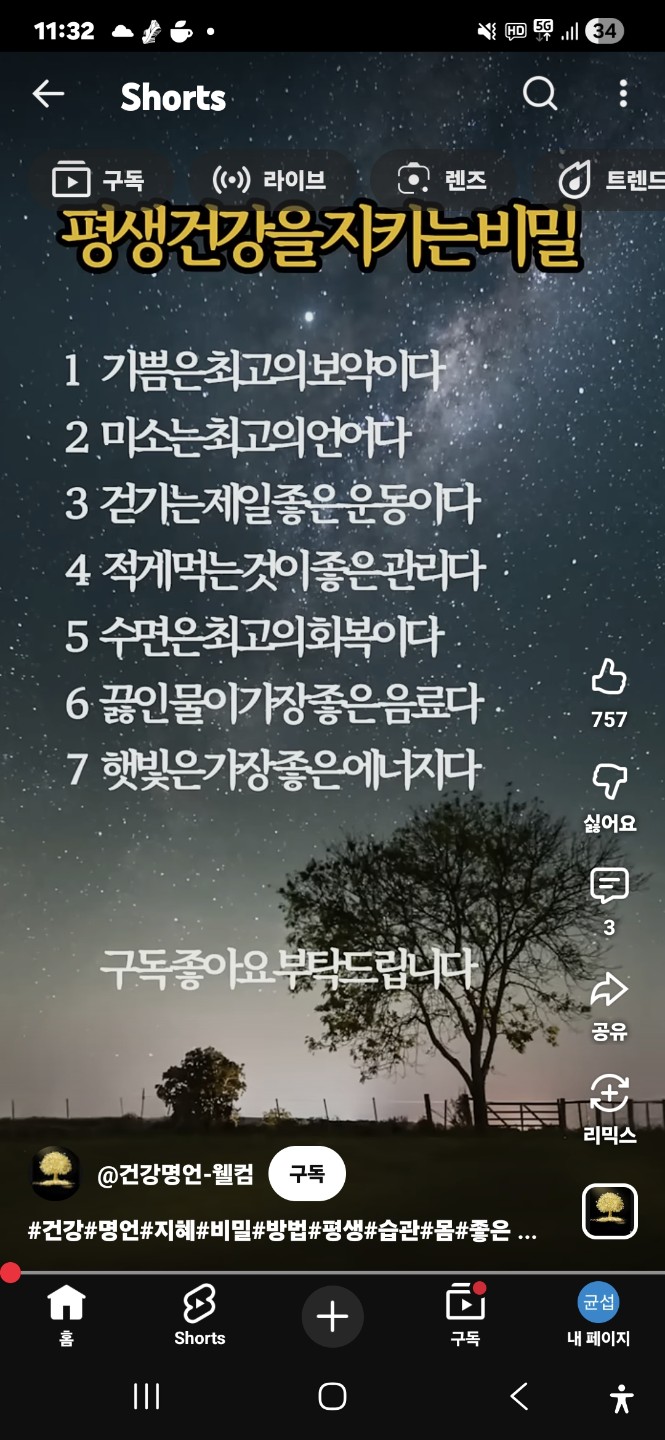Create new content with plus button
665x1440 pixels.
[x=332, y=1316]
